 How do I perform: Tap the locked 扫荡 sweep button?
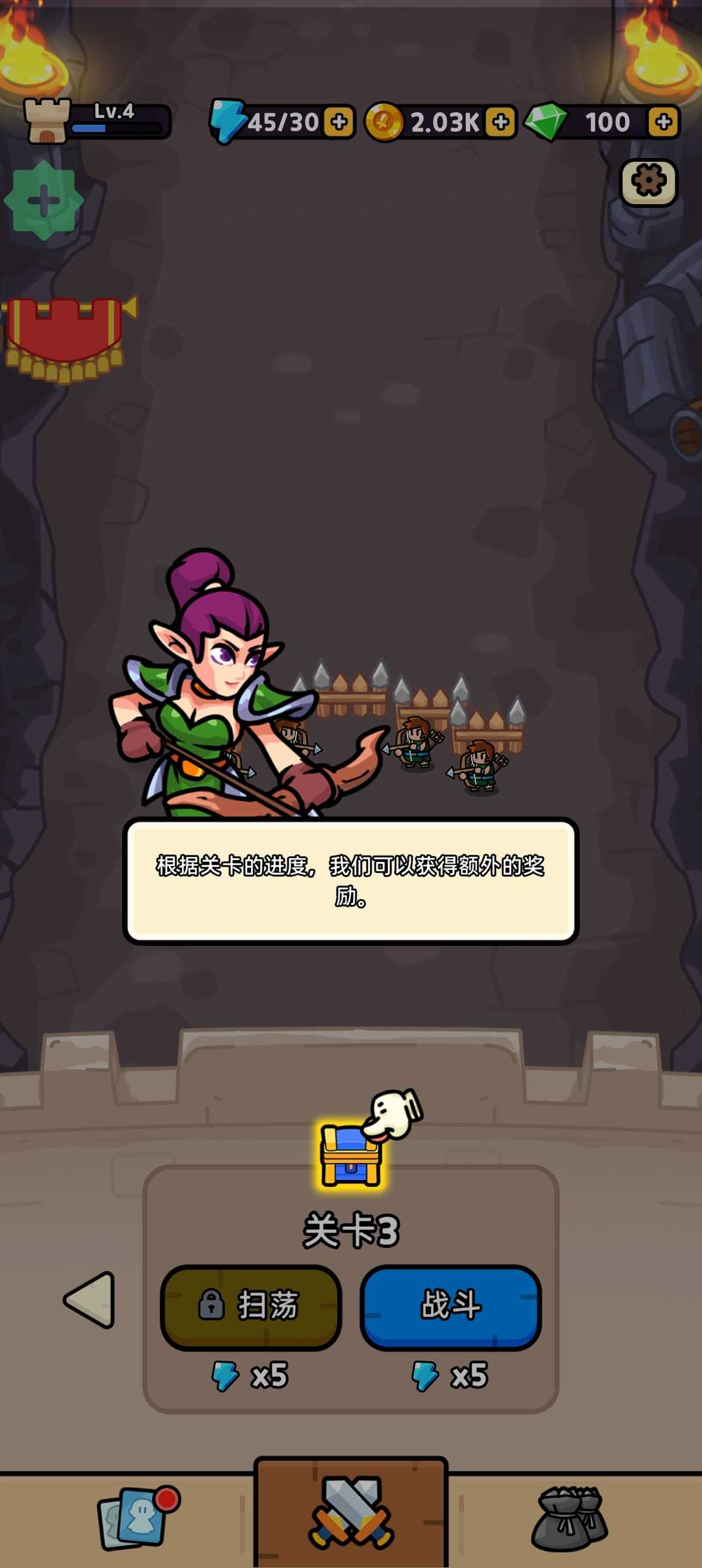coord(251,1307)
